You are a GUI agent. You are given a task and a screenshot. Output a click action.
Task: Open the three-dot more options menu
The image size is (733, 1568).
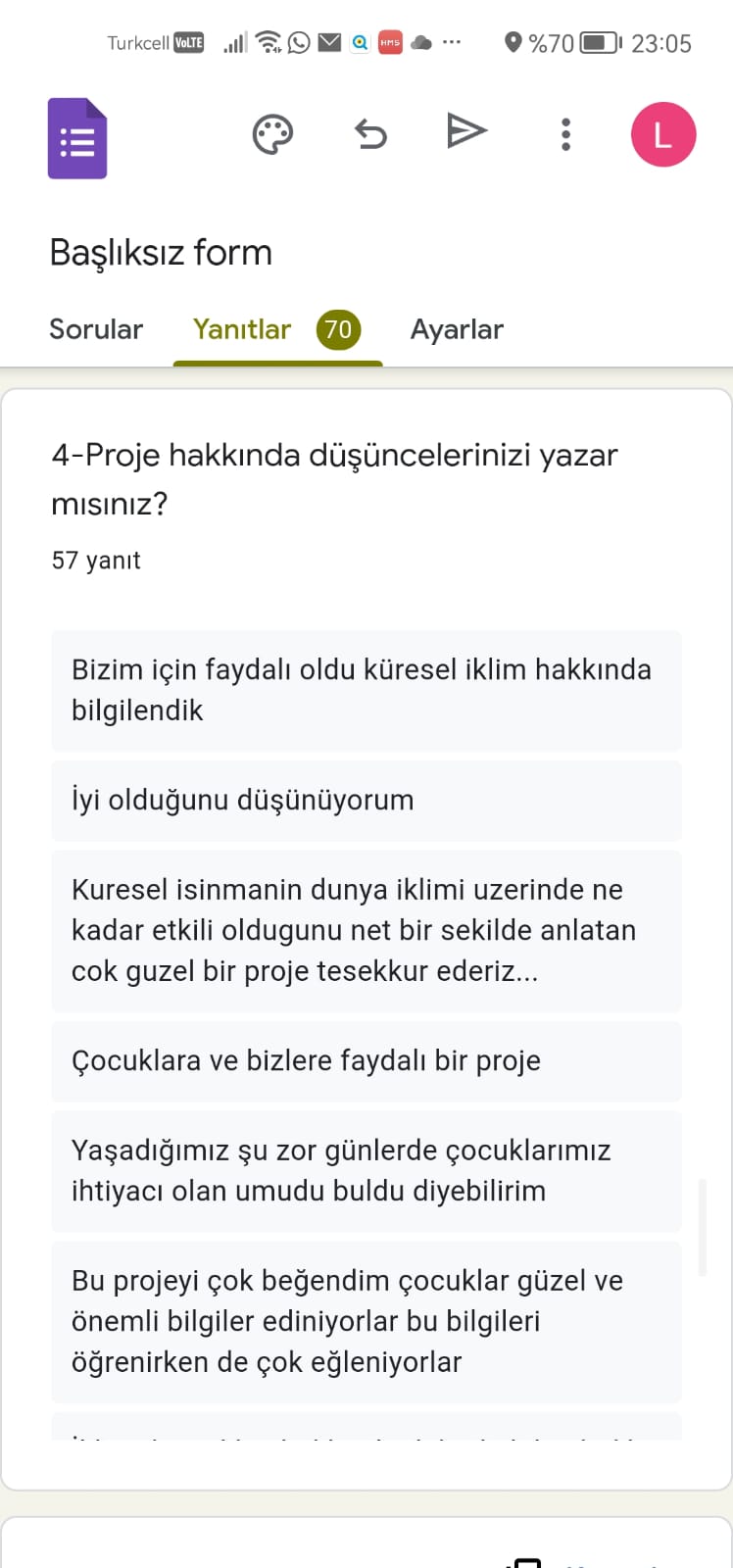[x=565, y=134]
